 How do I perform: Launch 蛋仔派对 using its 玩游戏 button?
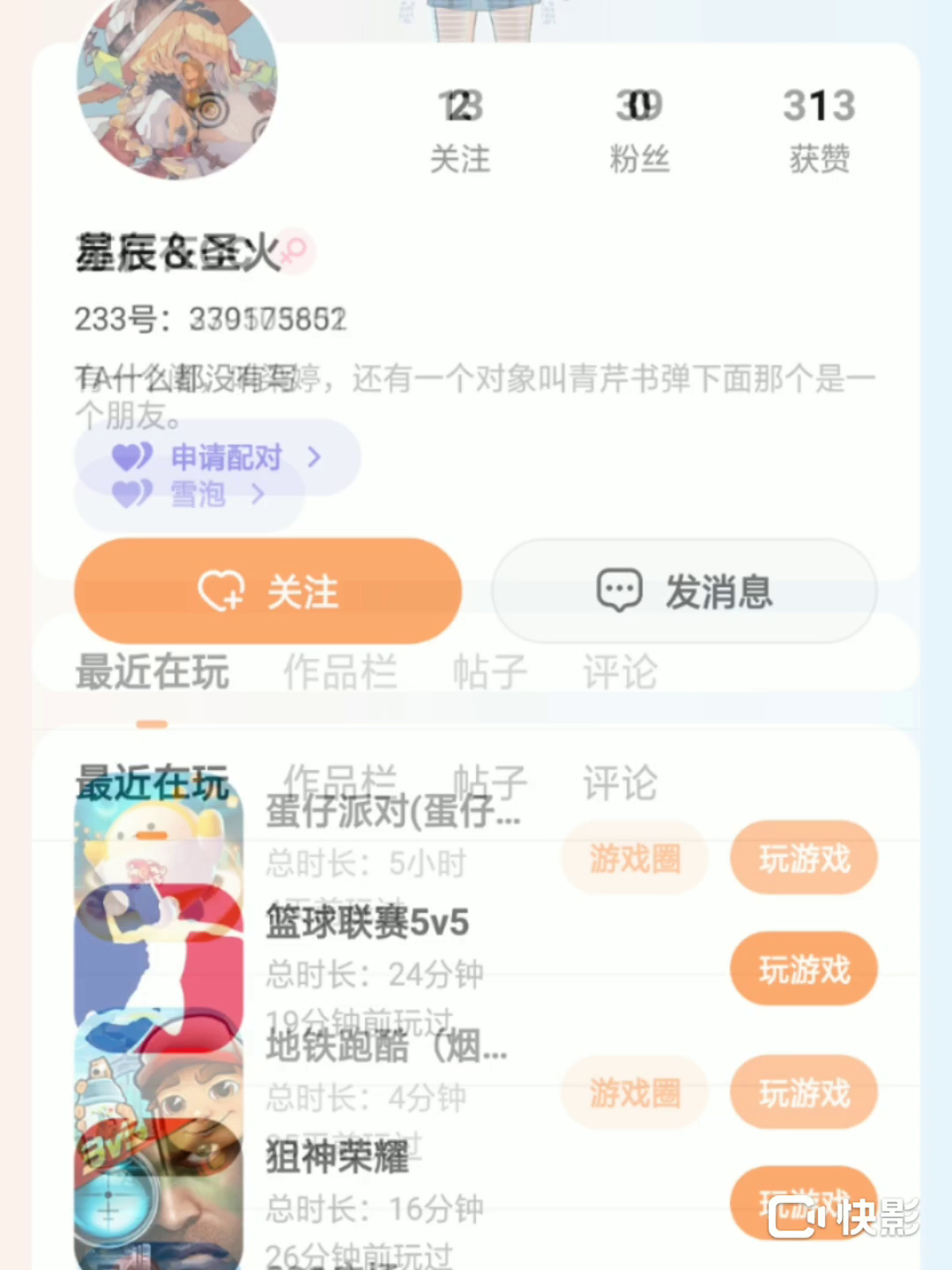click(803, 858)
